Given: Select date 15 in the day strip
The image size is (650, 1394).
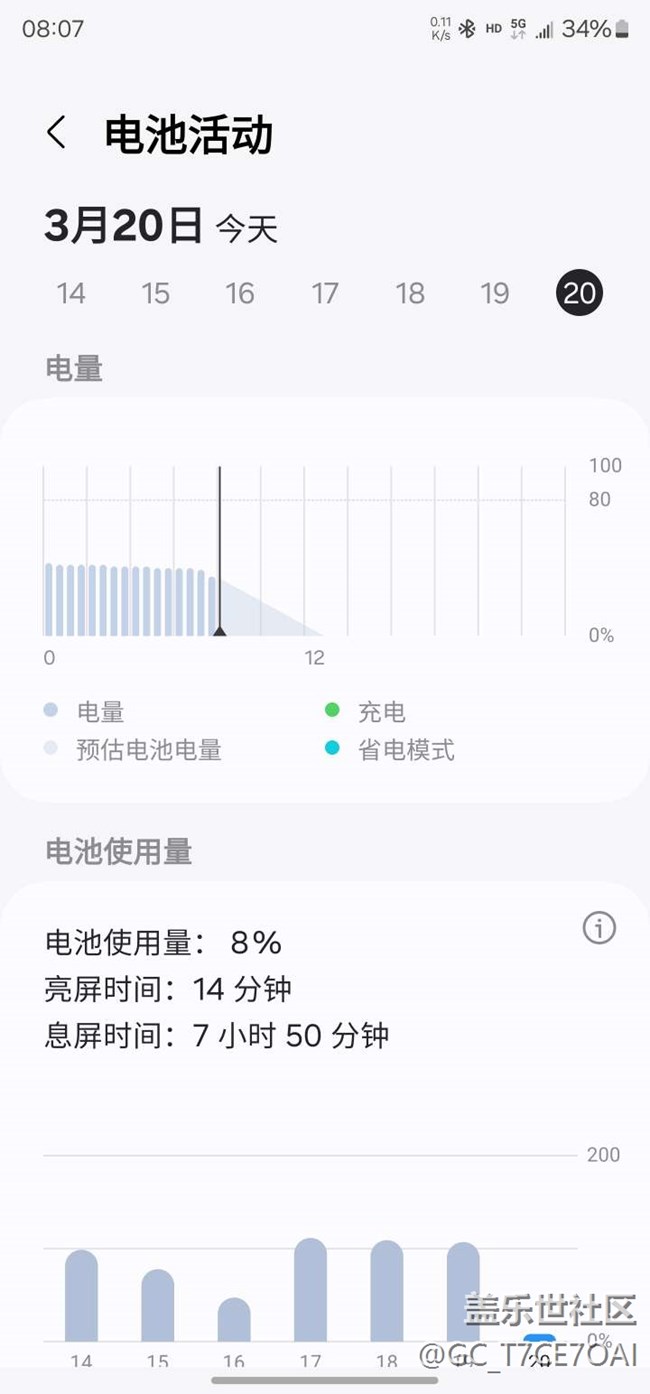Looking at the screenshot, I should [x=155, y=293].
